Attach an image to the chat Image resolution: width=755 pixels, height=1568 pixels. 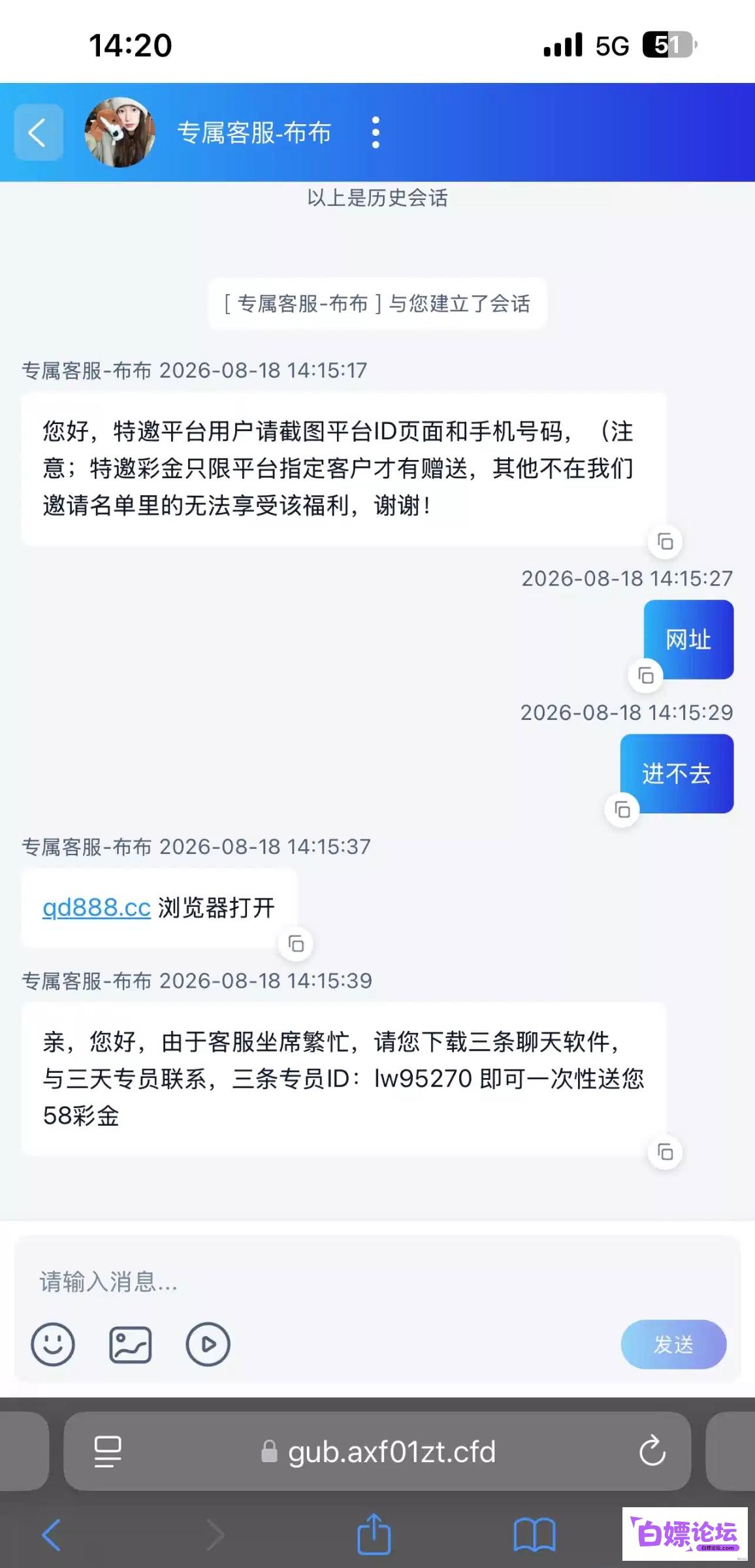[130, 1345]
